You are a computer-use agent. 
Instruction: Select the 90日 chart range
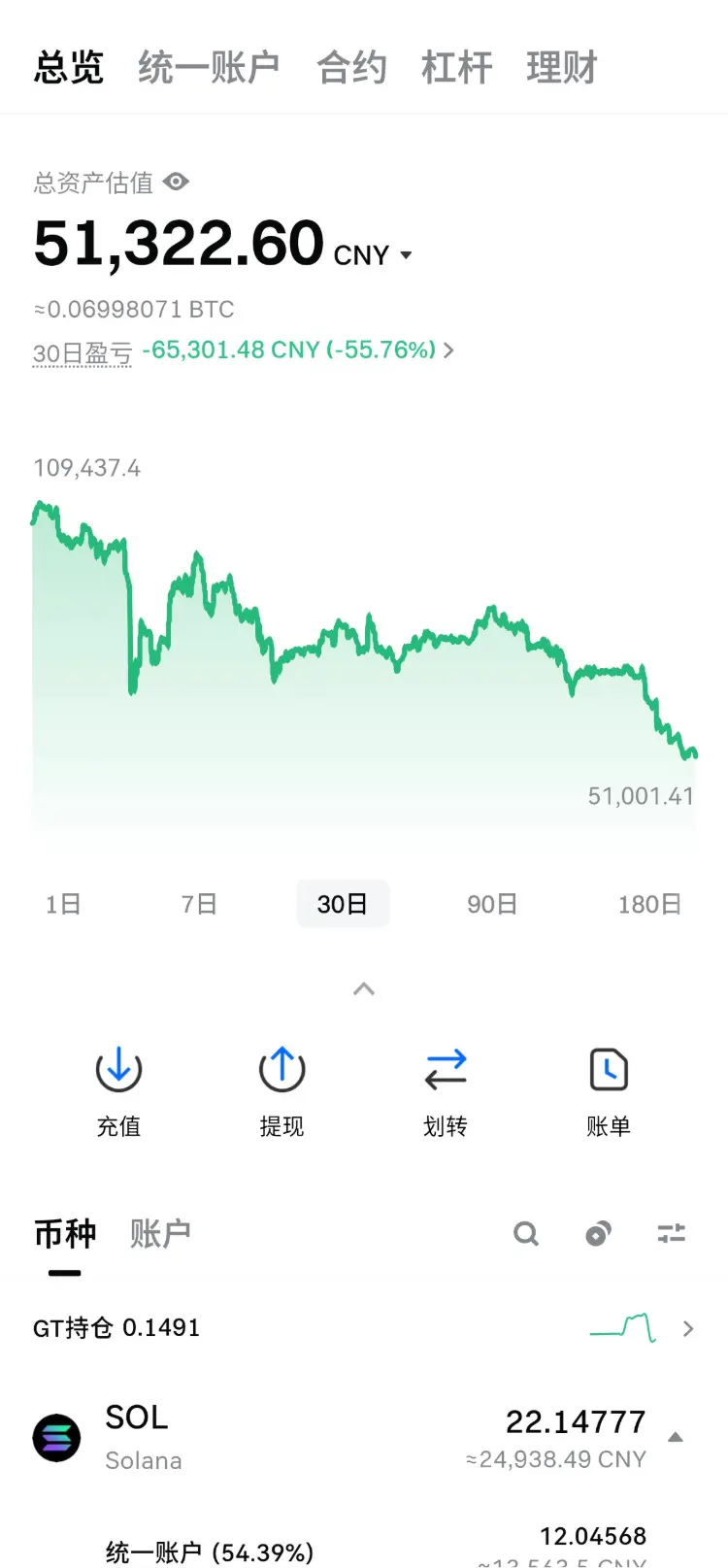point(492,904)
